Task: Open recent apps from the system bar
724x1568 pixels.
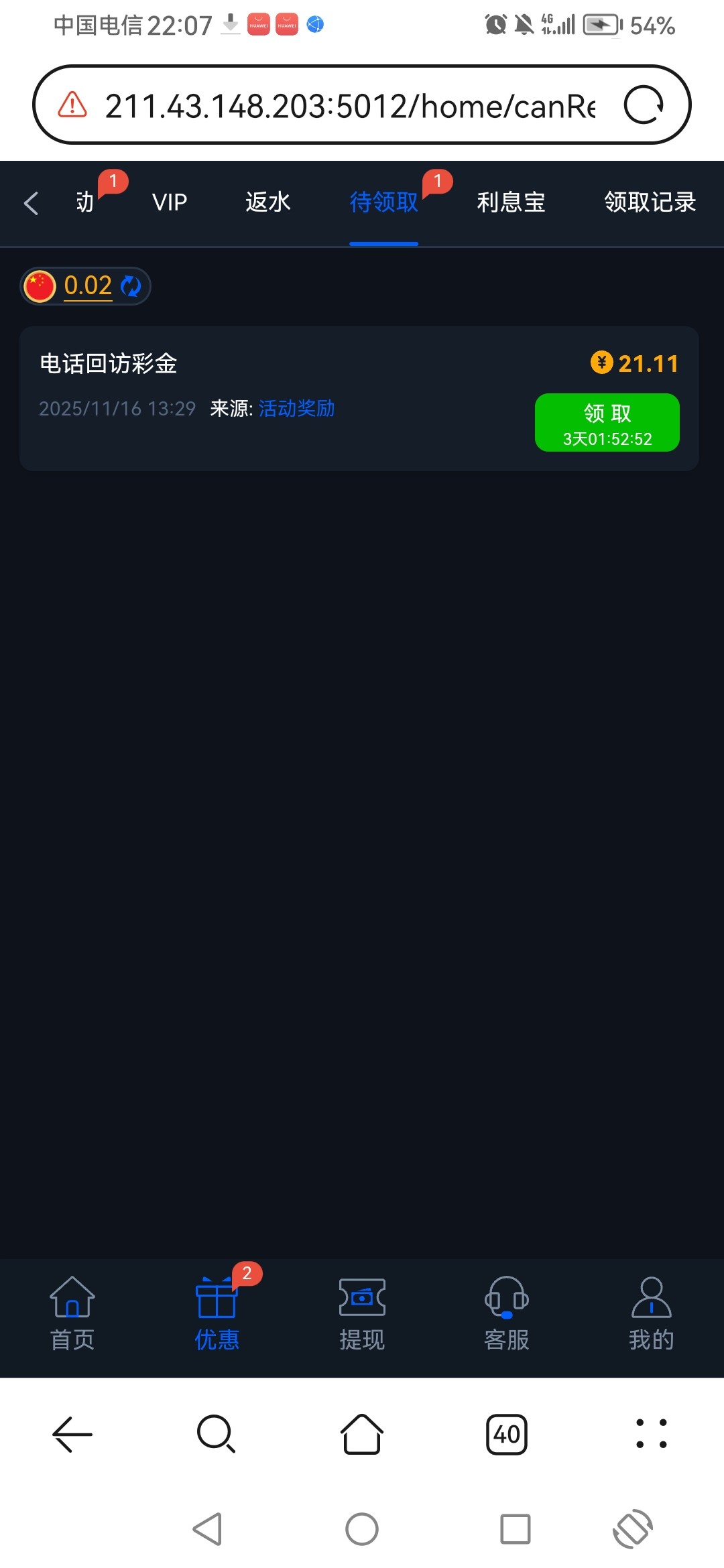Action: point(515,1530)
